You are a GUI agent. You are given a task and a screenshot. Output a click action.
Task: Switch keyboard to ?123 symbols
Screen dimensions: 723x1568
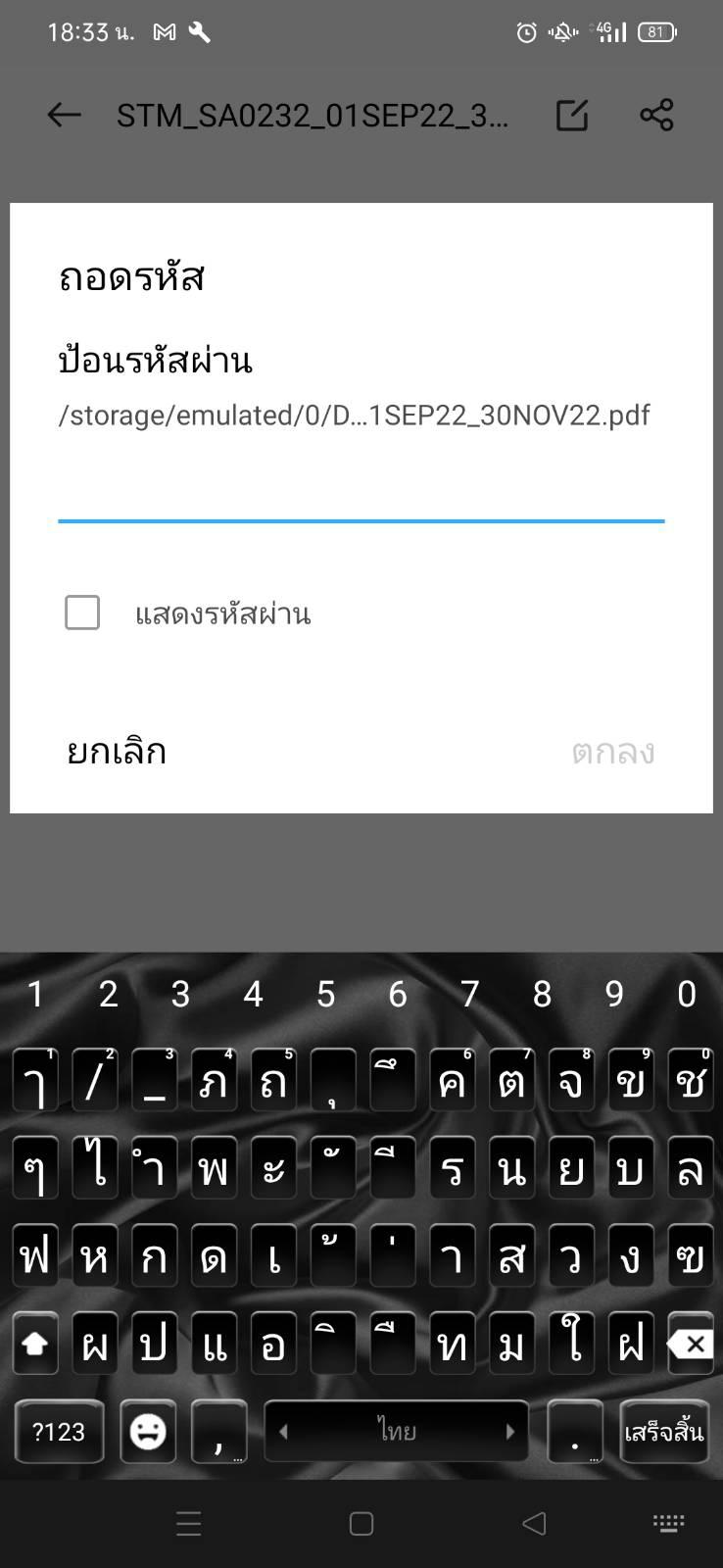(59, 1432)
